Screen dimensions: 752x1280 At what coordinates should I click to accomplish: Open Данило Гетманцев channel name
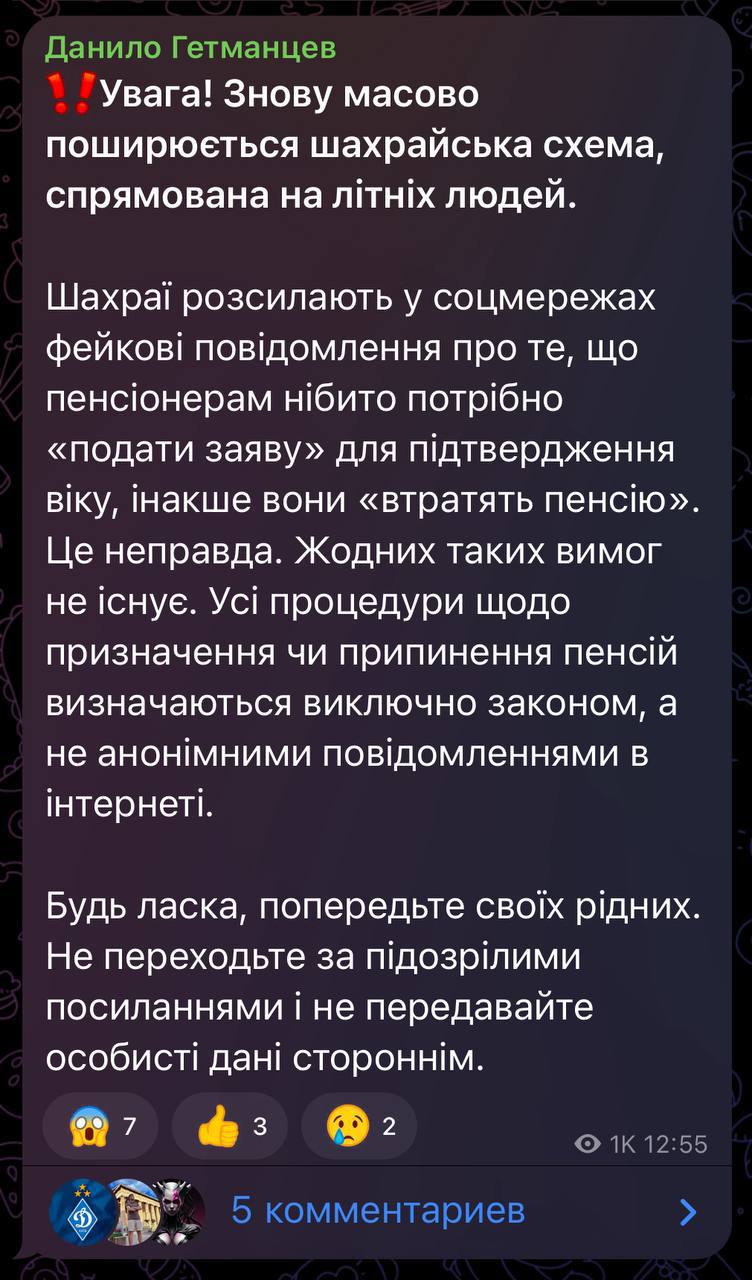[191, 47]
